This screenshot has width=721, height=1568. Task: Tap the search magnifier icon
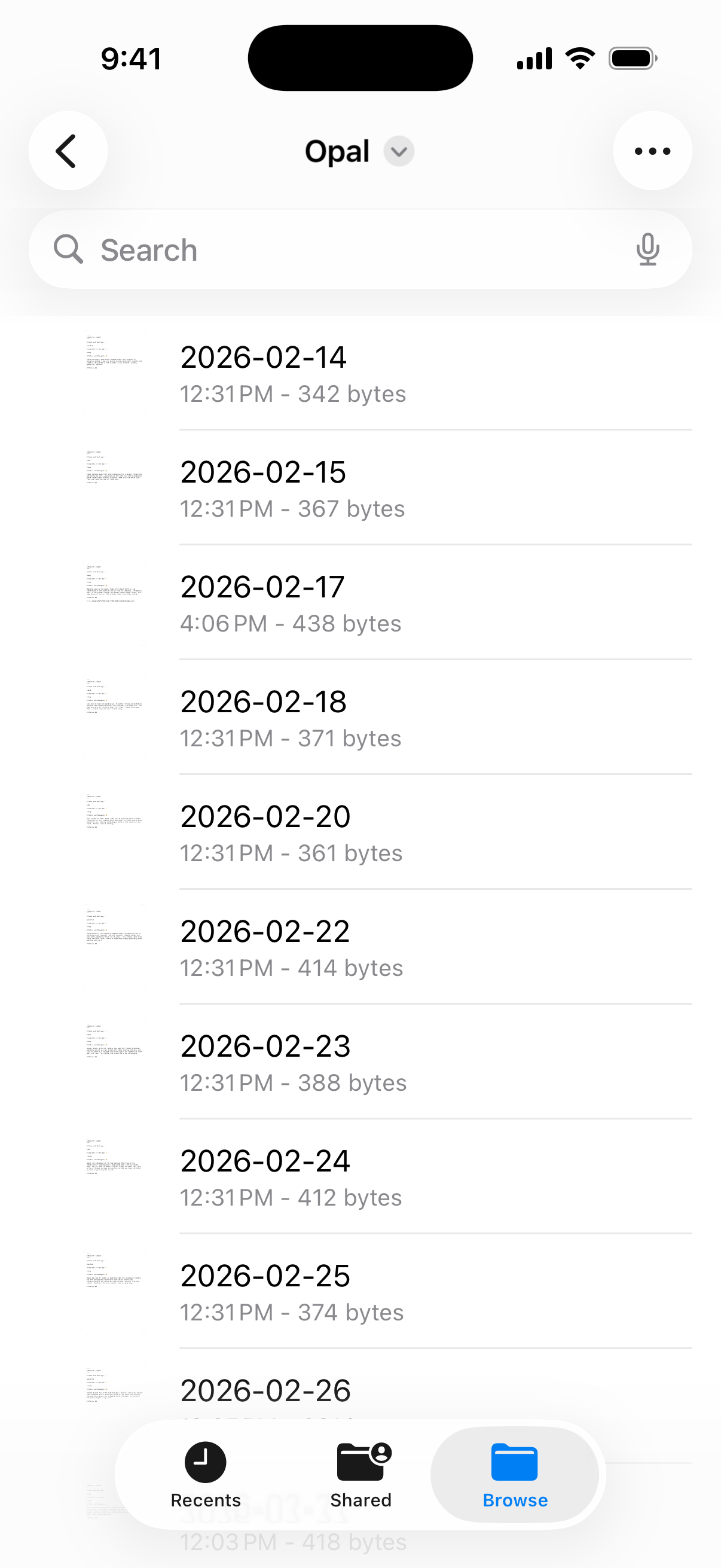[68, 249]
